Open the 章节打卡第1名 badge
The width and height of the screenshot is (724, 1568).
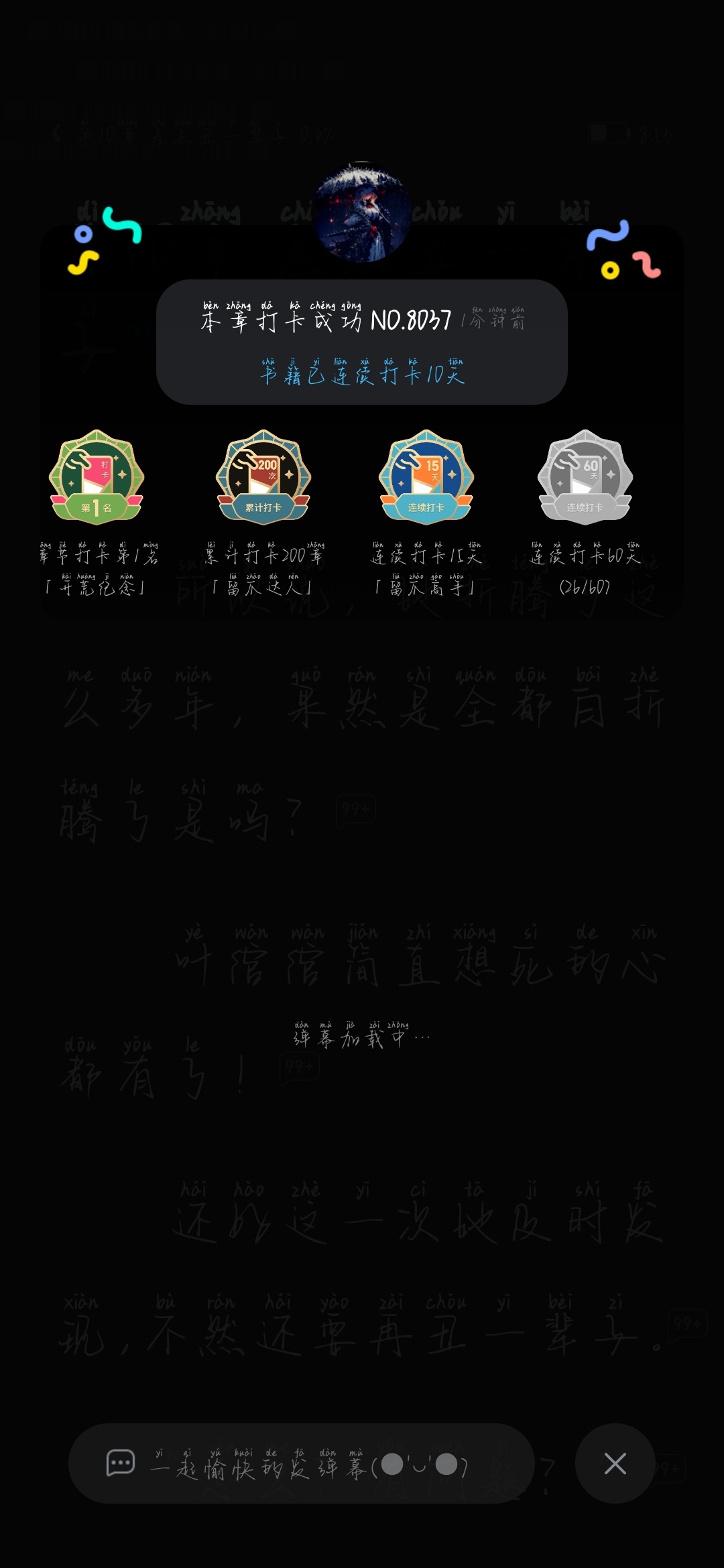point(97,477)
